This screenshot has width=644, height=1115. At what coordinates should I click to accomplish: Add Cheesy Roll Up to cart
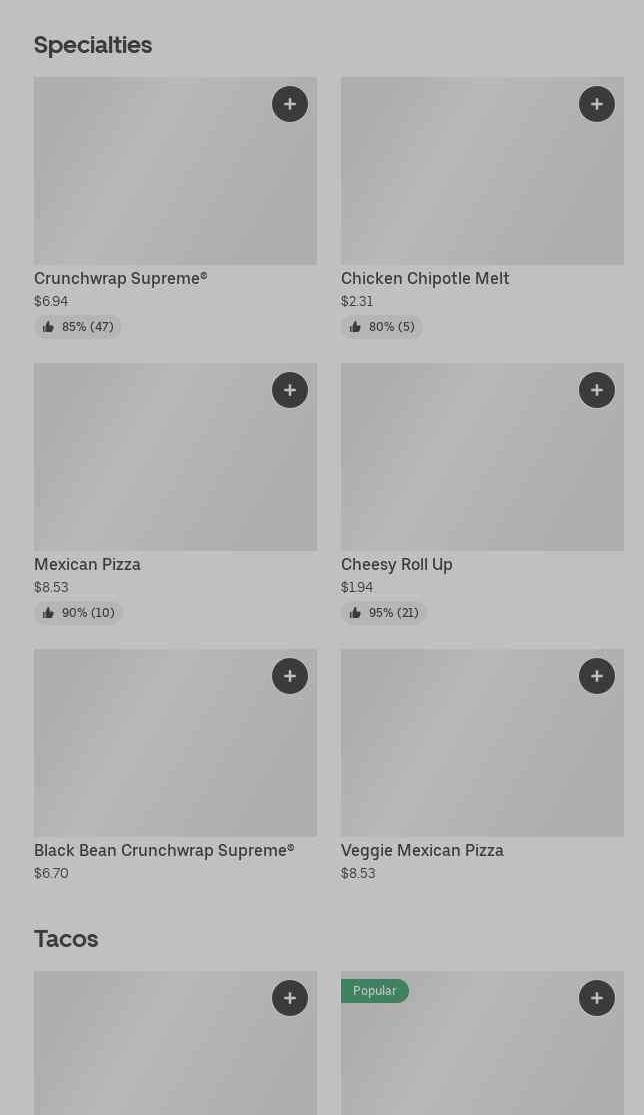[x=597, y=390]
